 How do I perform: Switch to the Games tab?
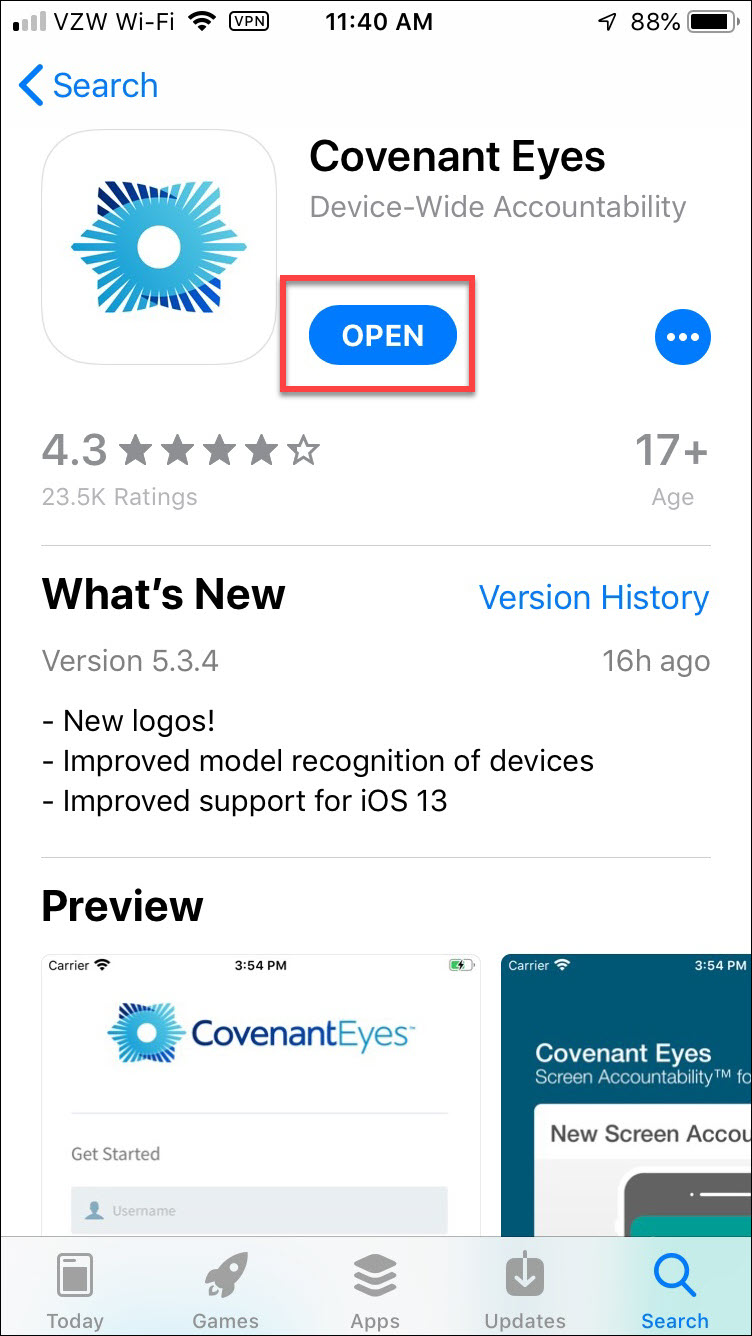pyautogui.click(x=225, y=1290)
